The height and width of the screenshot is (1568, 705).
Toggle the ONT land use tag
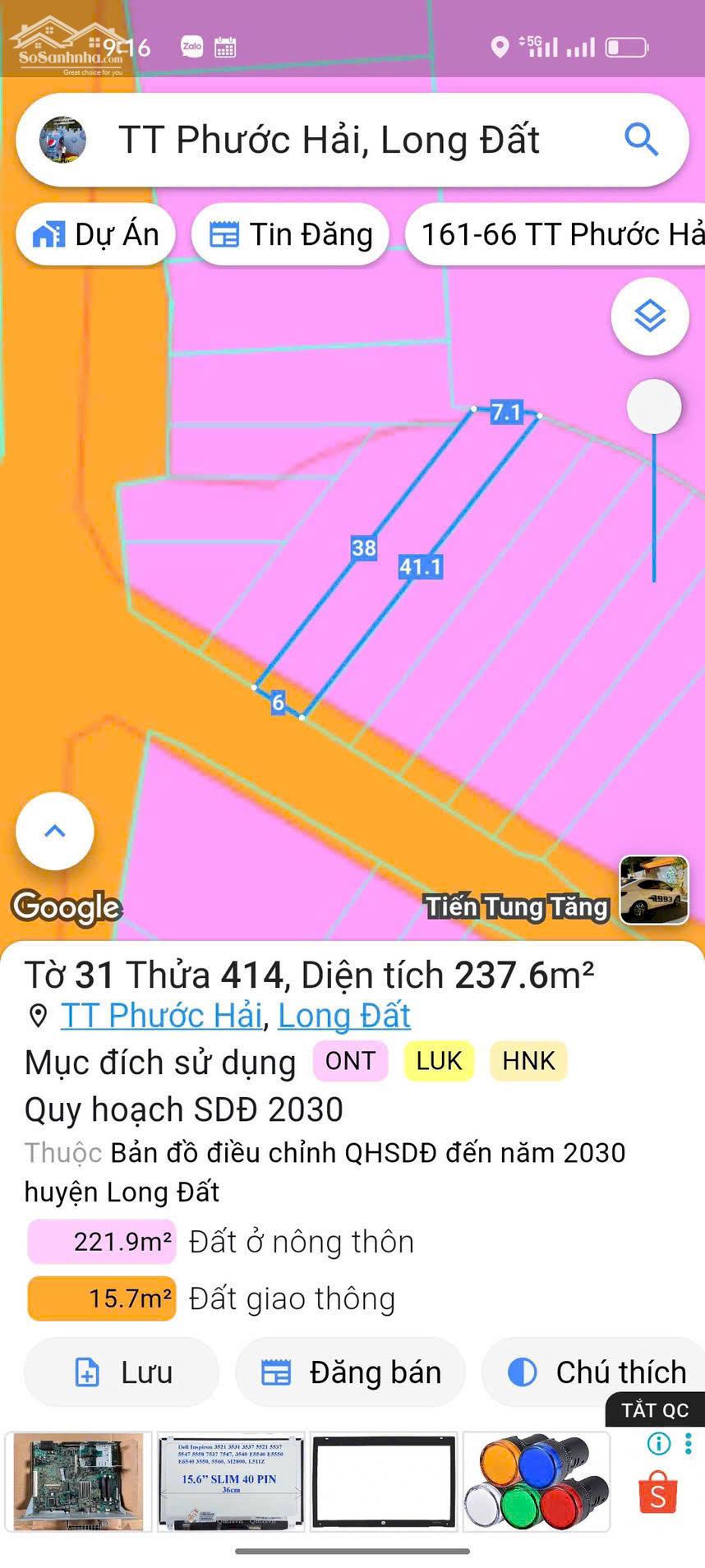(350, 1061)
